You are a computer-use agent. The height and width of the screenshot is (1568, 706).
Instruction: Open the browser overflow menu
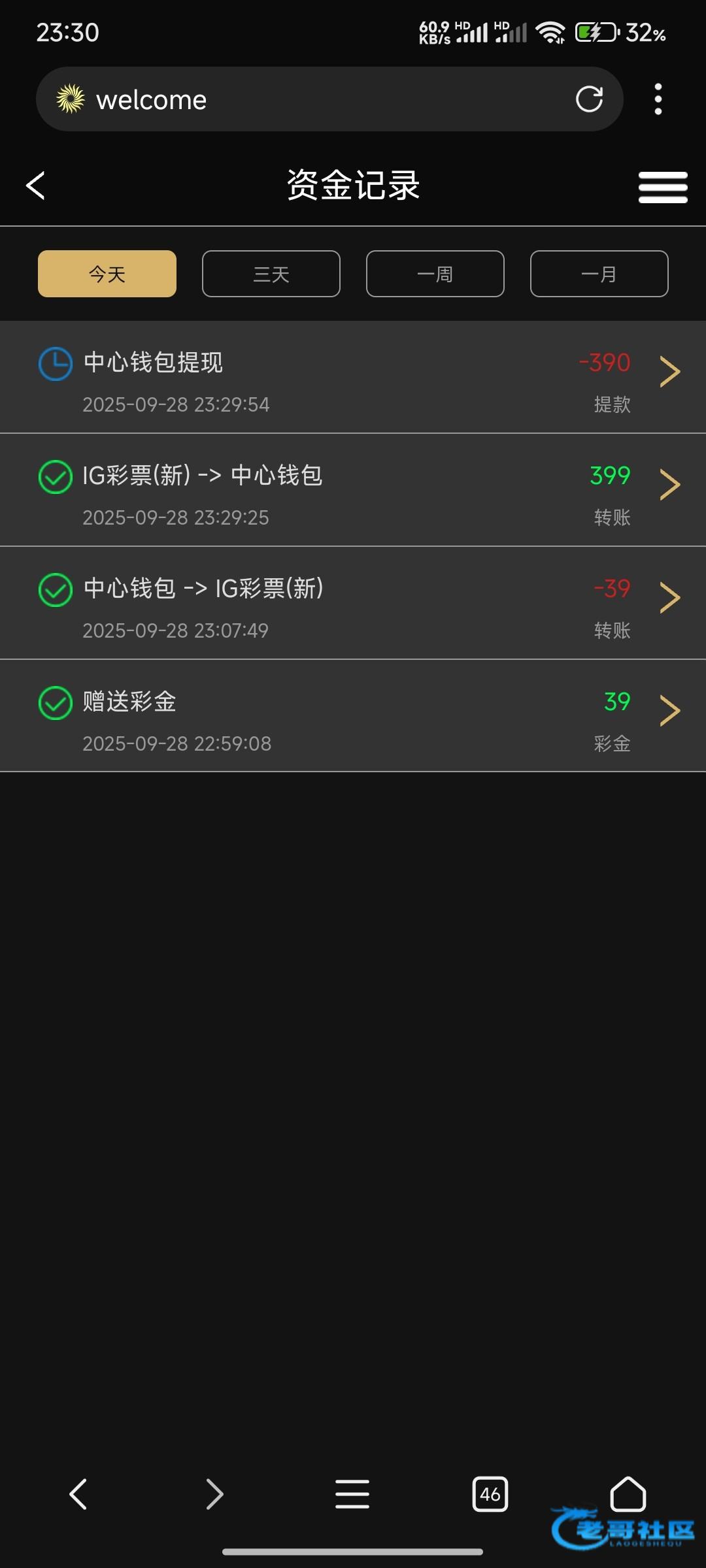pyautogui.click(x=658, y=99)
